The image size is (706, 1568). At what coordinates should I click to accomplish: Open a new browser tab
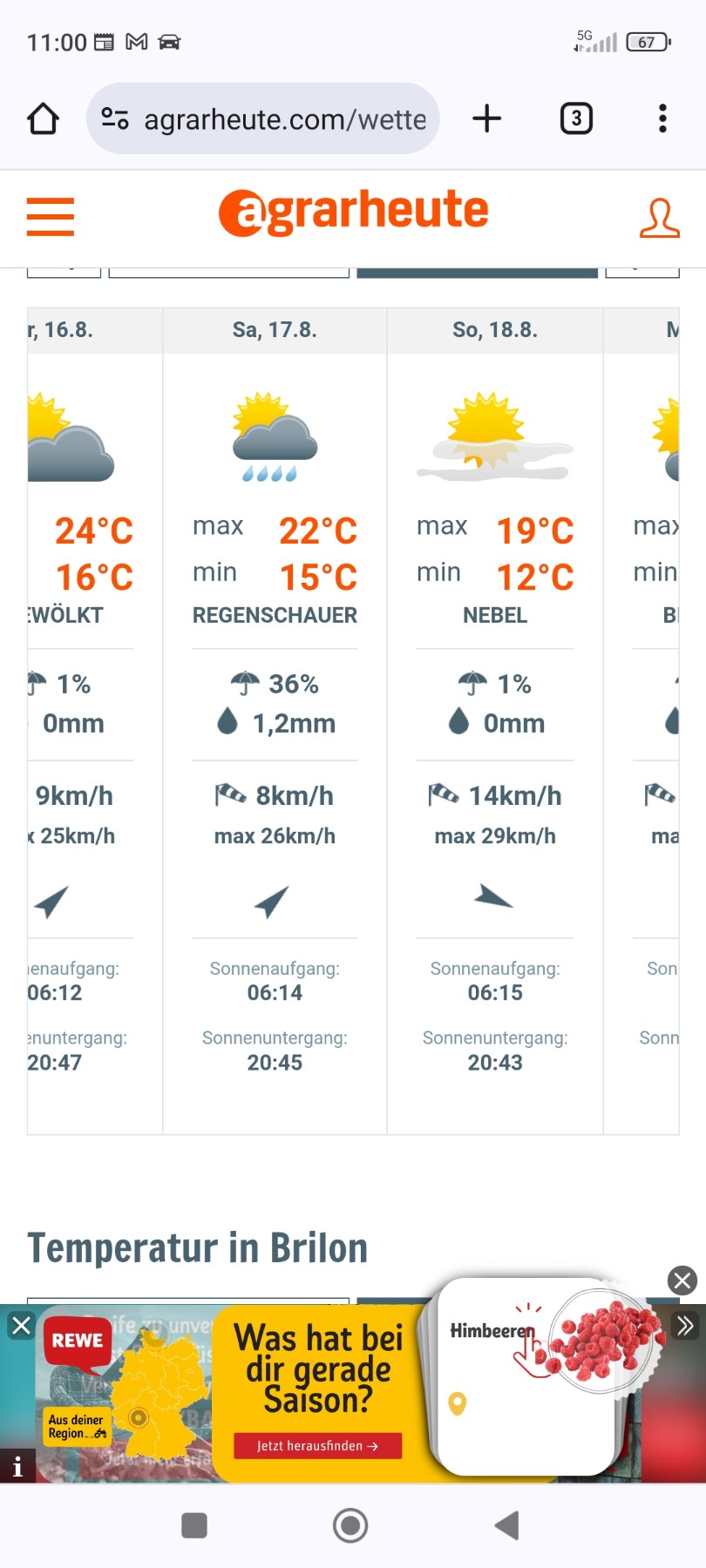(486, 118)
